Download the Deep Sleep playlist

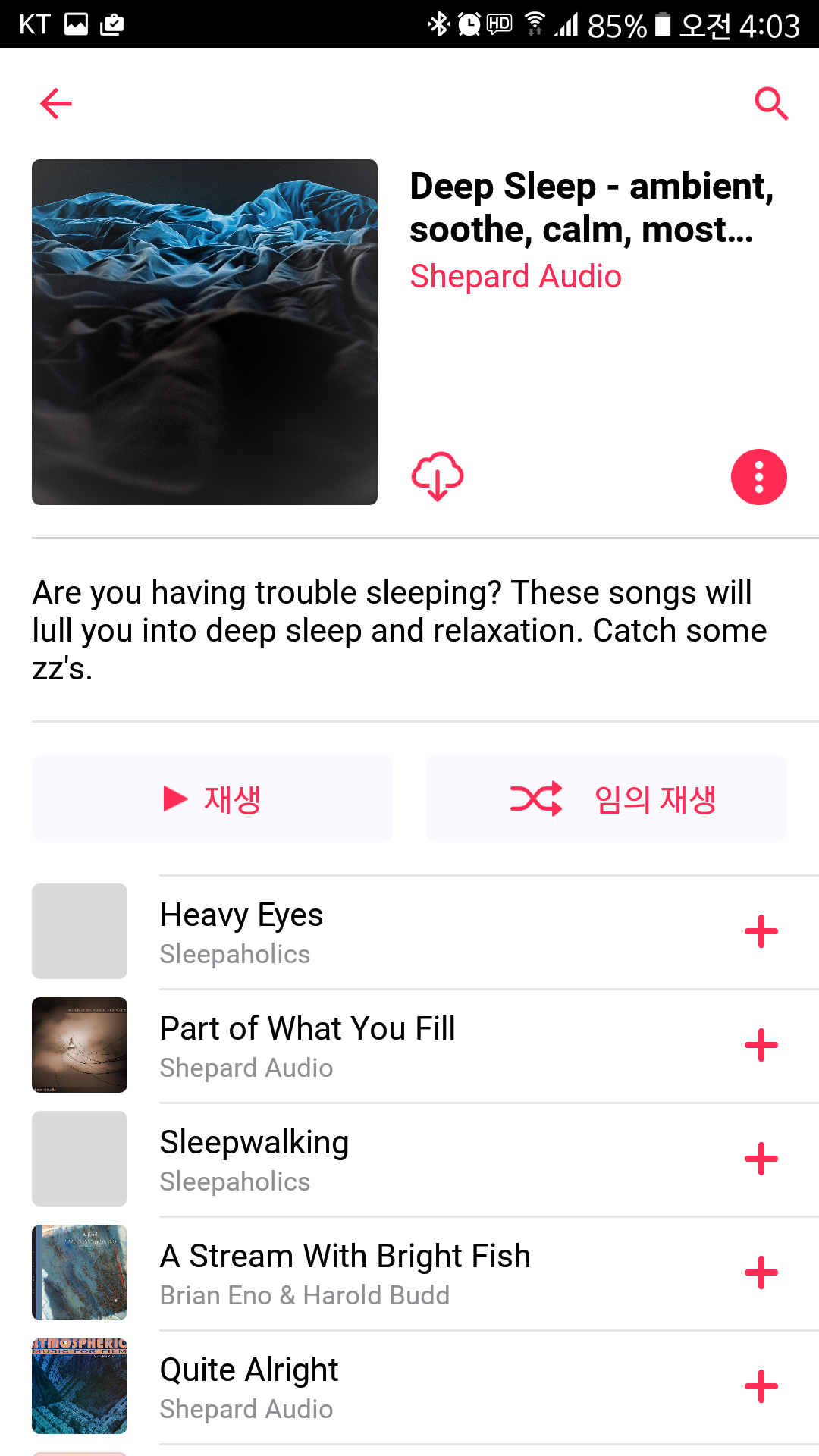(438, 477)
